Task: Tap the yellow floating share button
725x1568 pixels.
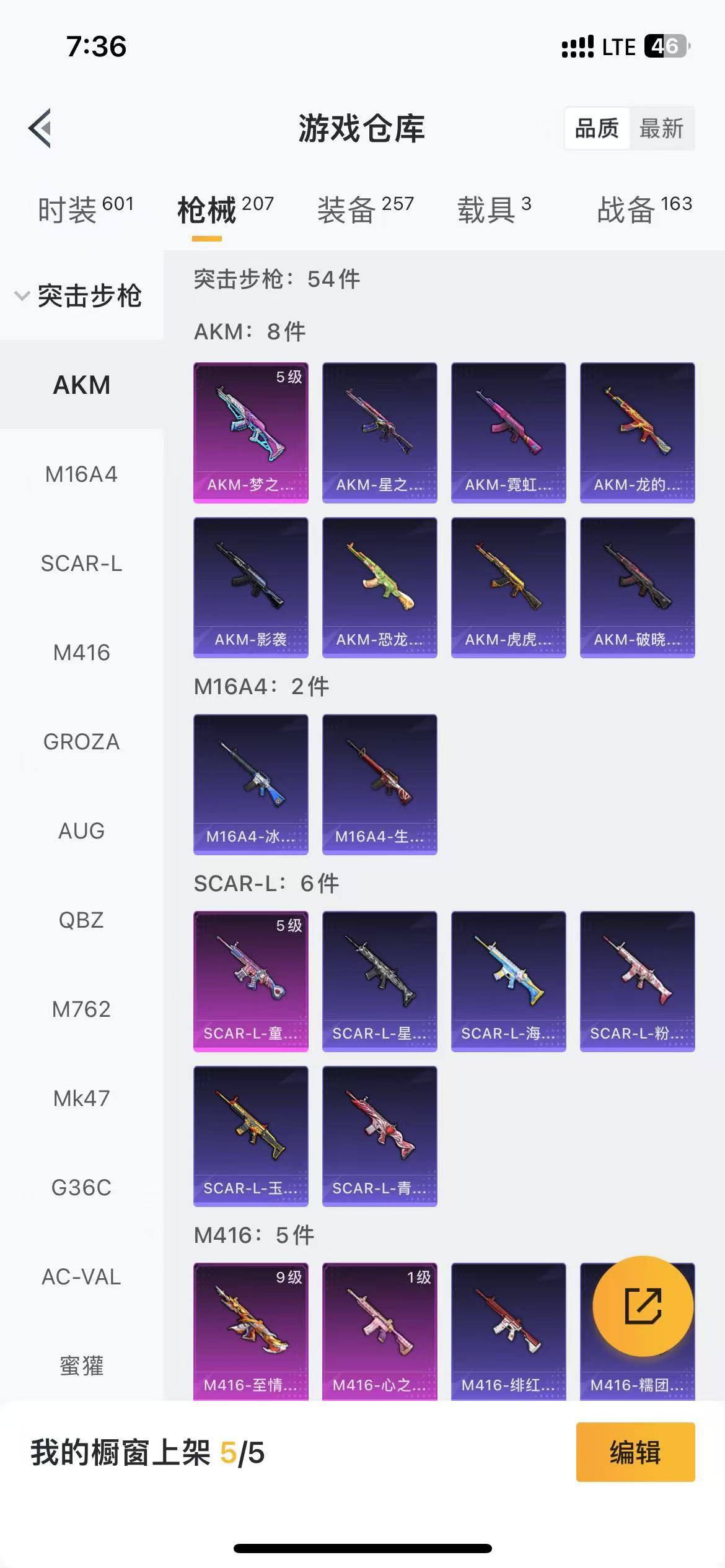Action: [x=643, y=1305]
